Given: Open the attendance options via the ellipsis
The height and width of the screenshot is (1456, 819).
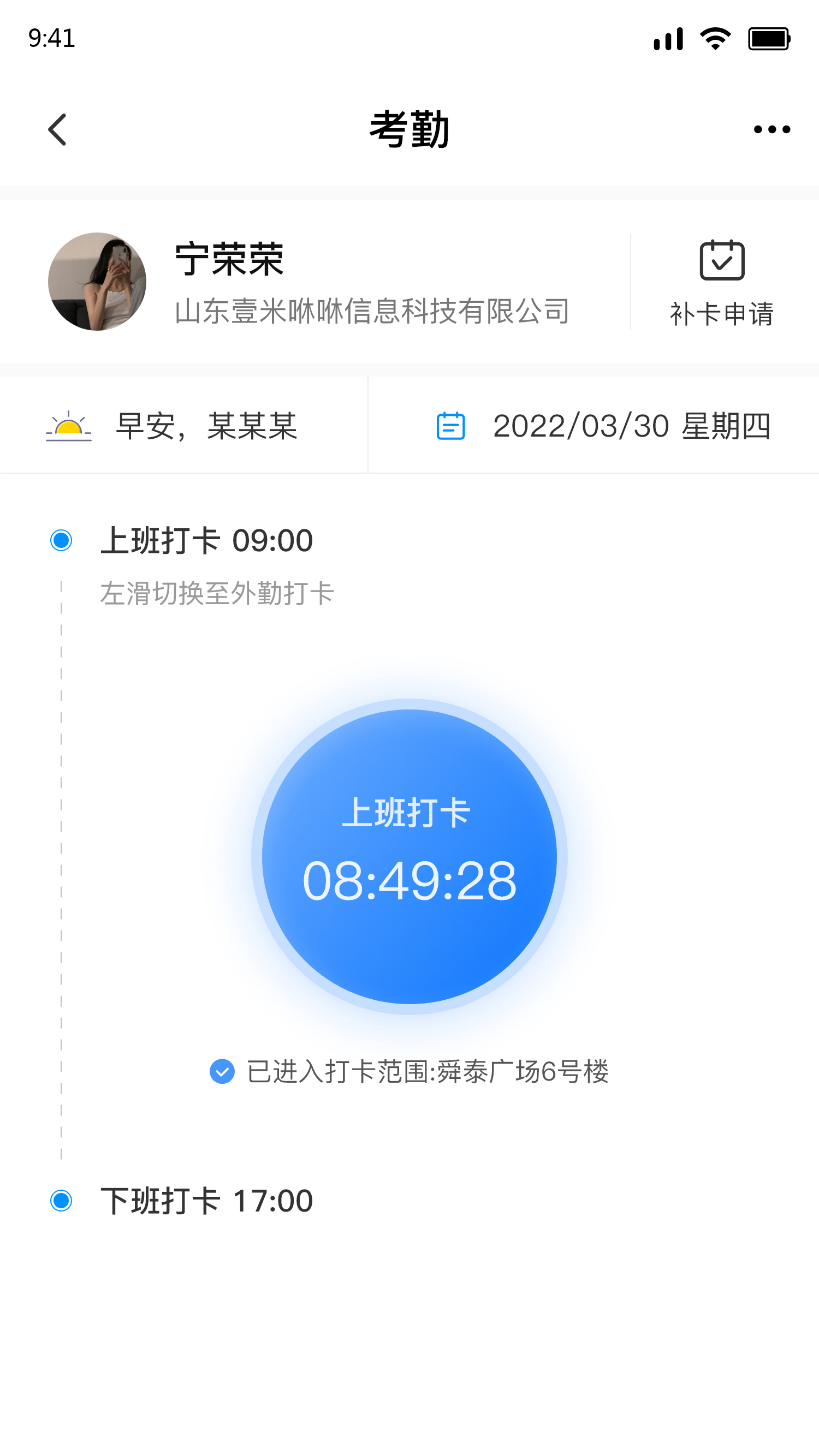Looking at the screenshot, I should [x=771, y=129].
